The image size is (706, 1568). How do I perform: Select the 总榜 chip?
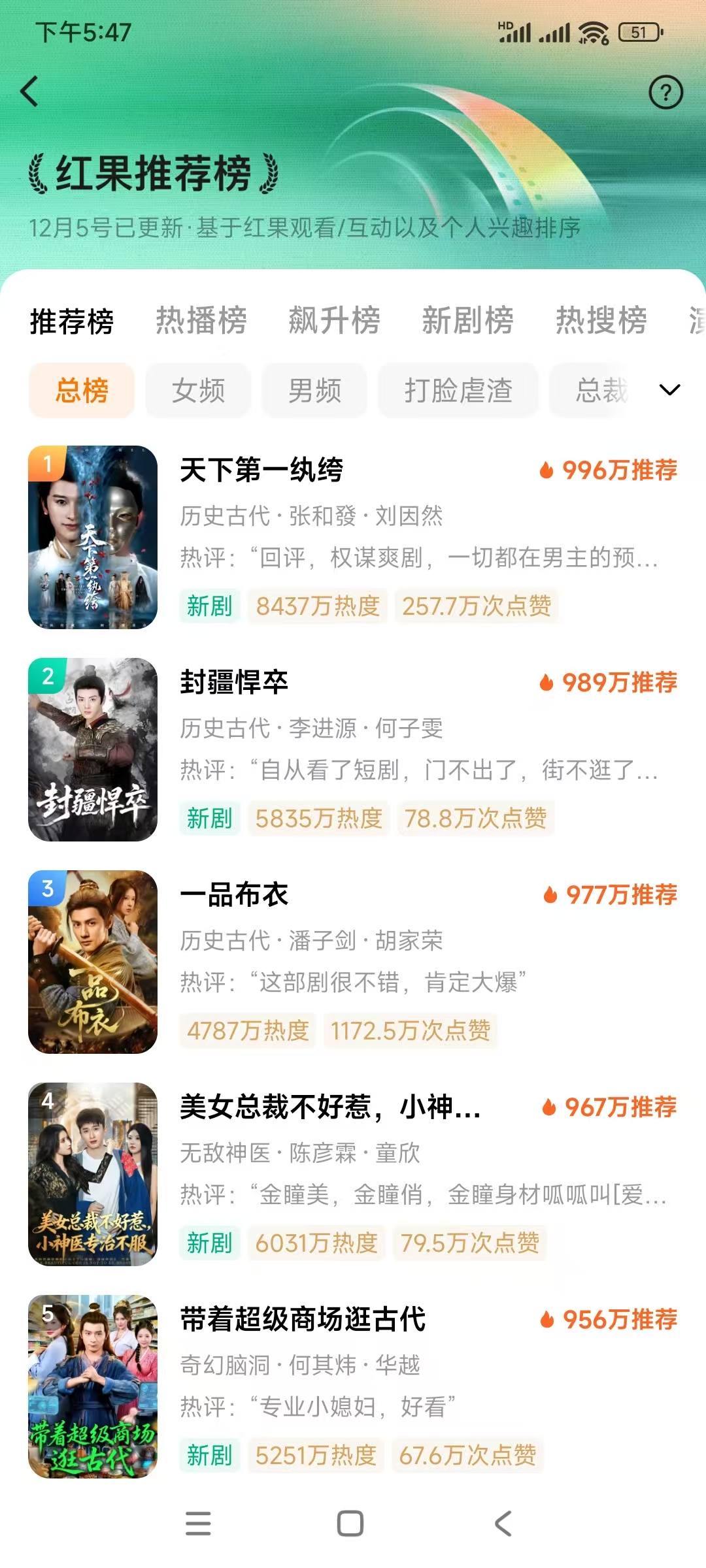[x=82, y=391]
